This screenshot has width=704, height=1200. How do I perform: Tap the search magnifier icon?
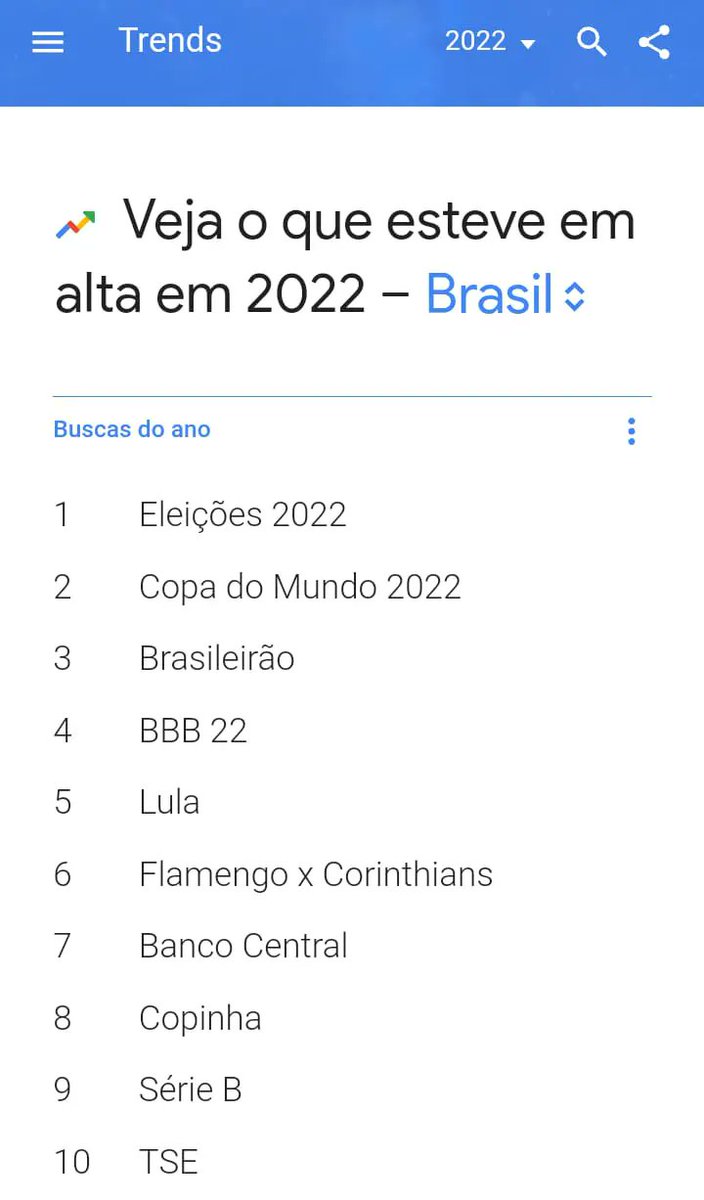[x=592, y=42]
